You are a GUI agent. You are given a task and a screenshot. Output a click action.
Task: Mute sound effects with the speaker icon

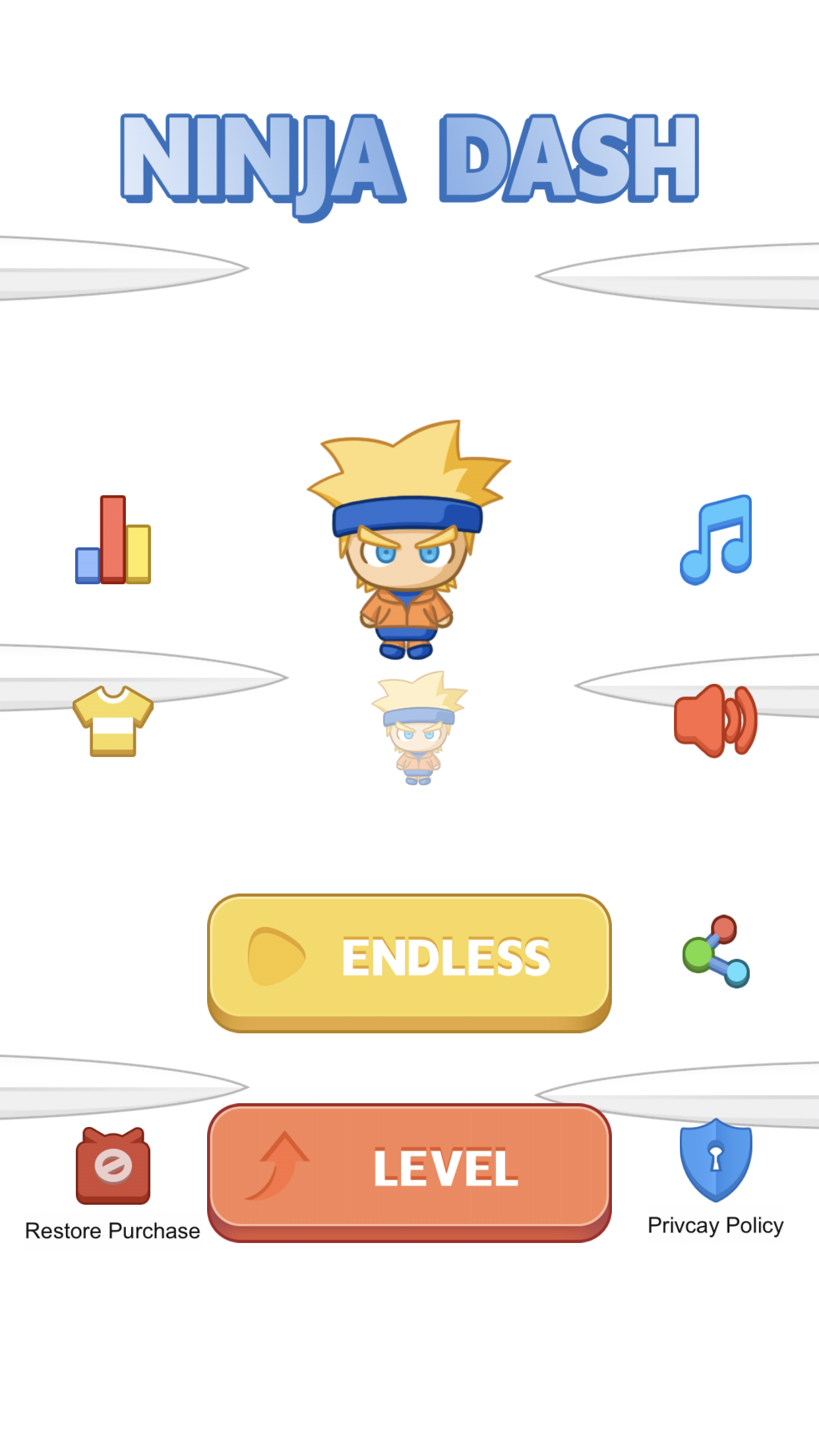click(x=715, y=720)
